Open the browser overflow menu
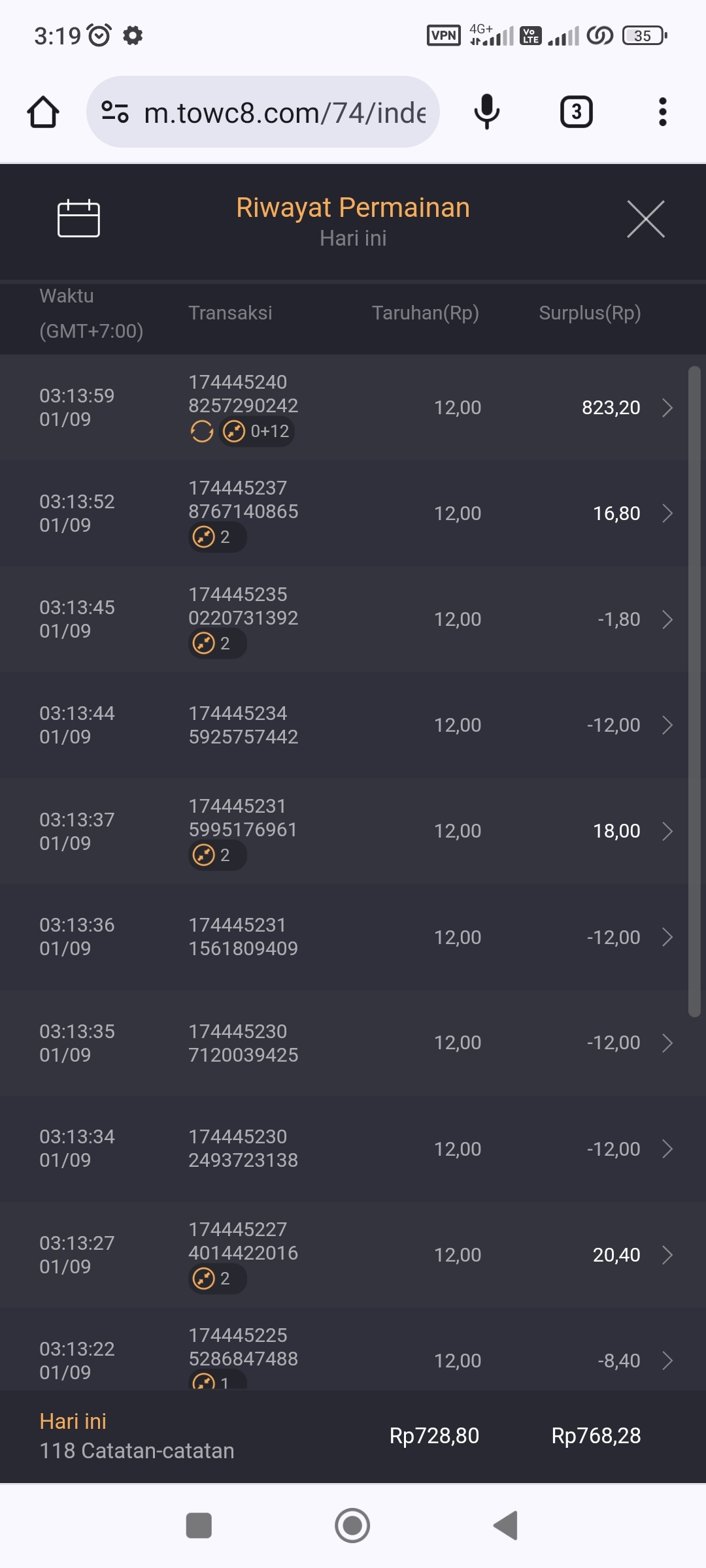The width and height of the screenshot is (706, 1568). pyautogui.click(x=662, y=112)
